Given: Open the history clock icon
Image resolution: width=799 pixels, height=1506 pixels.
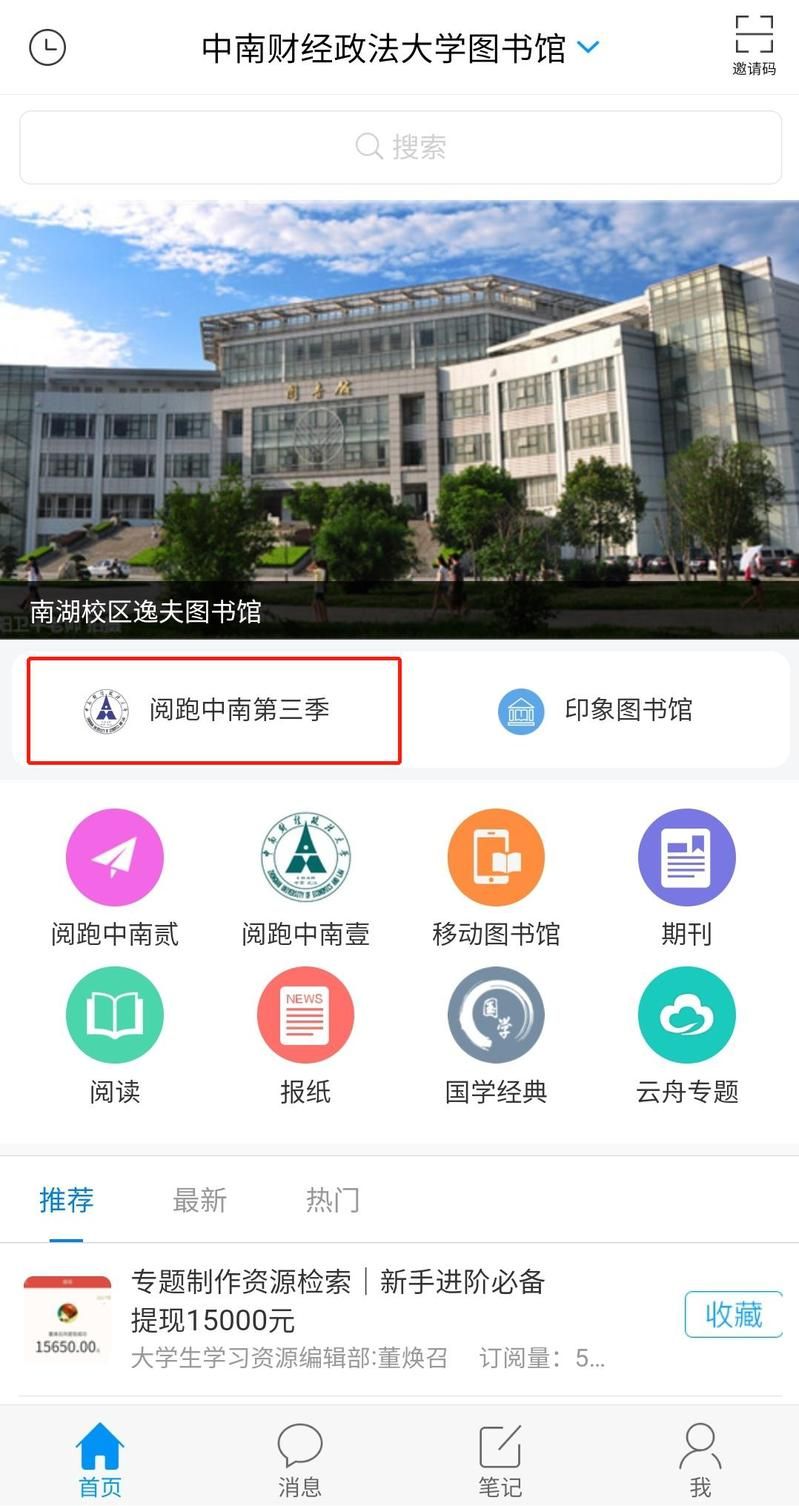Looking at the screenshot, I should pyautogui.click(x=47, y=47).
